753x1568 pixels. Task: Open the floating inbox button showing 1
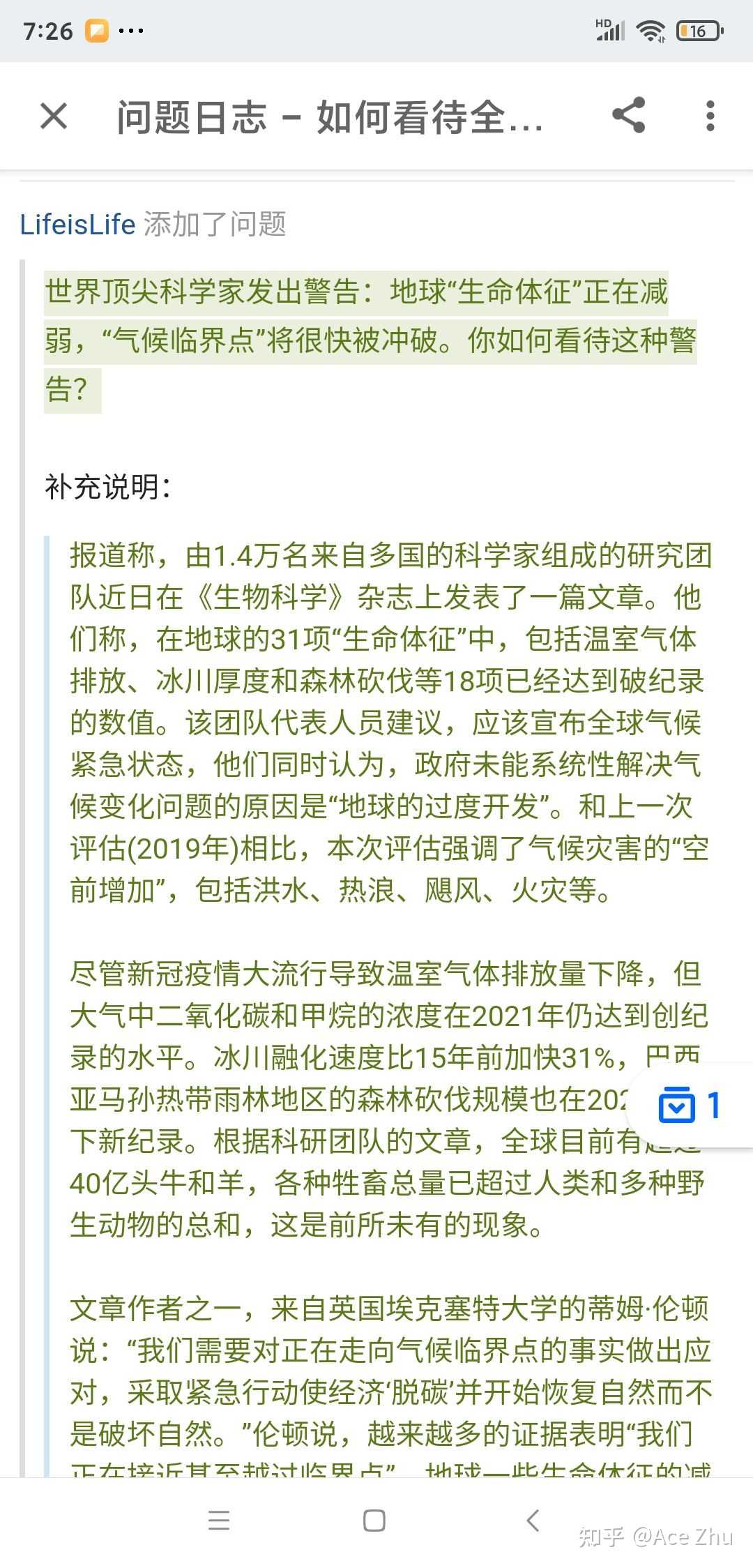[x=689, y=1105]
